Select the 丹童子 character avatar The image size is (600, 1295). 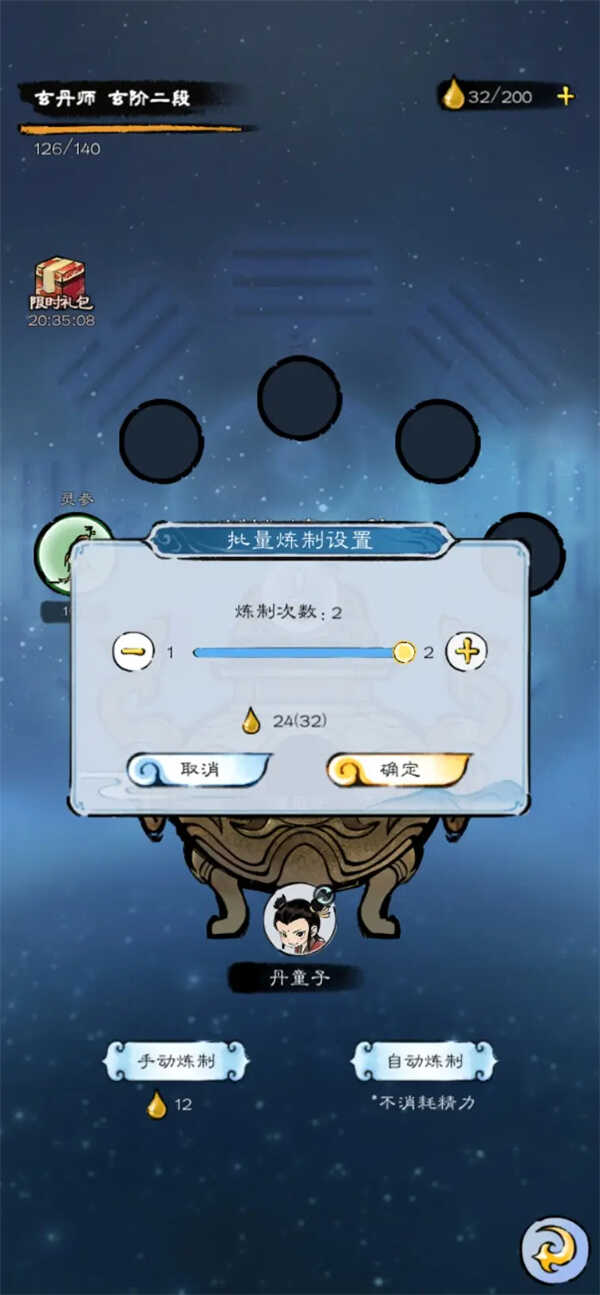pos(299,920)
